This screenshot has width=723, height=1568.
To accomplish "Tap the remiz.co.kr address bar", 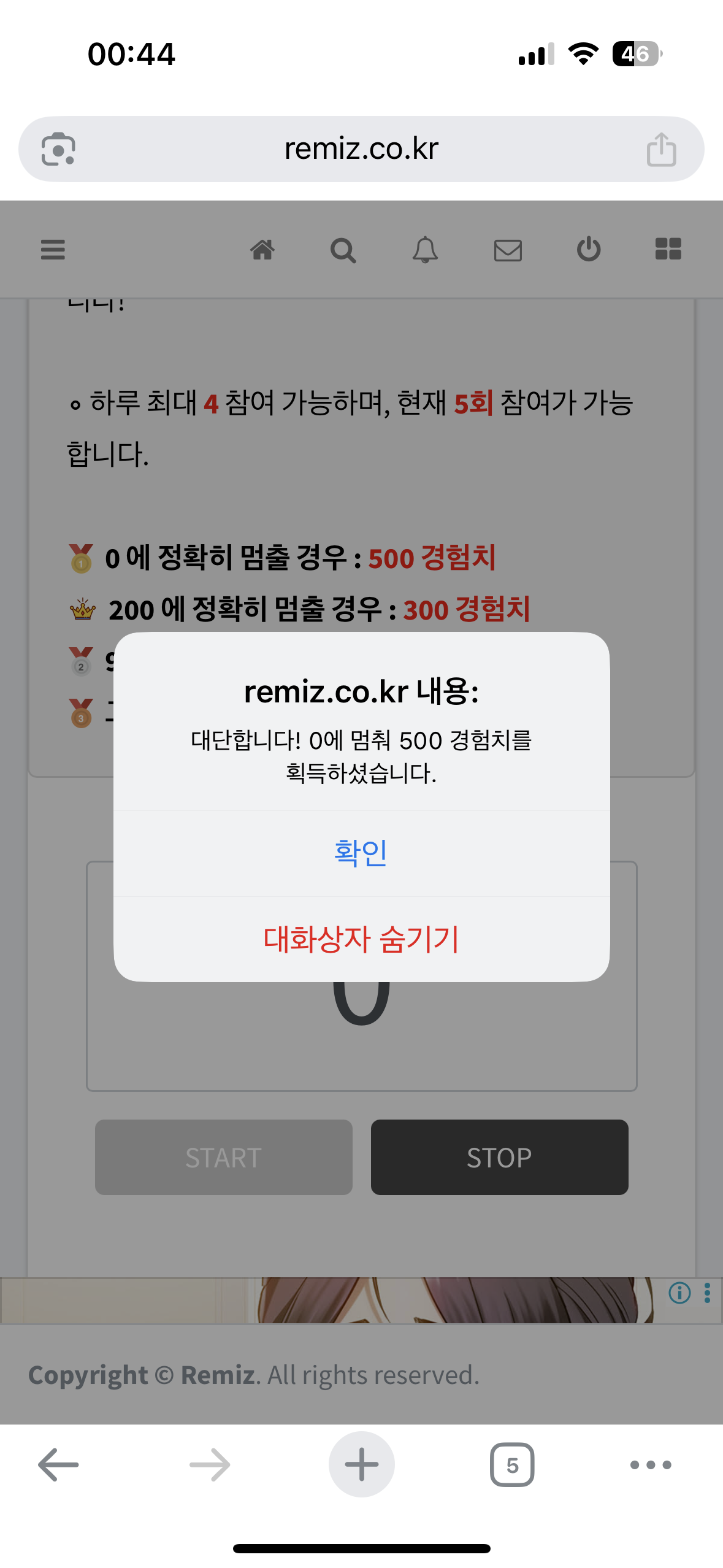I will (361, 149).
